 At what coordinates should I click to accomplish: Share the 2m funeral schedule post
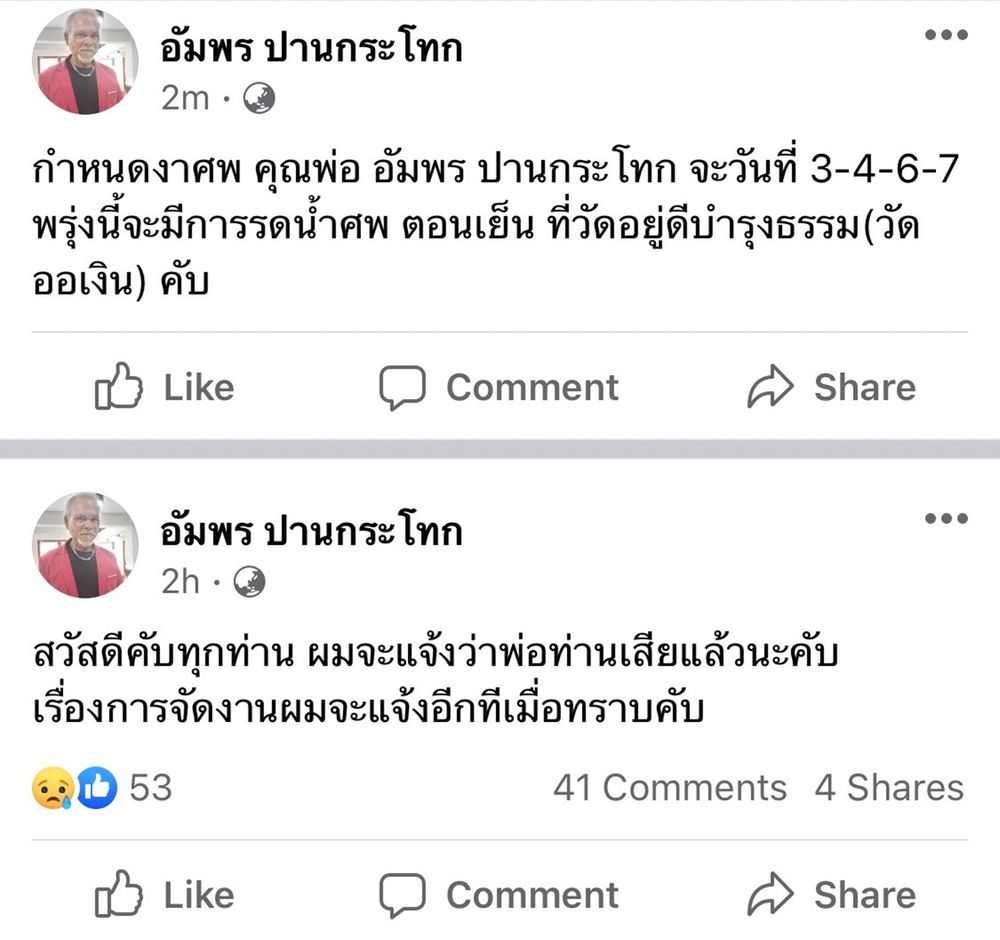point(832,388)
